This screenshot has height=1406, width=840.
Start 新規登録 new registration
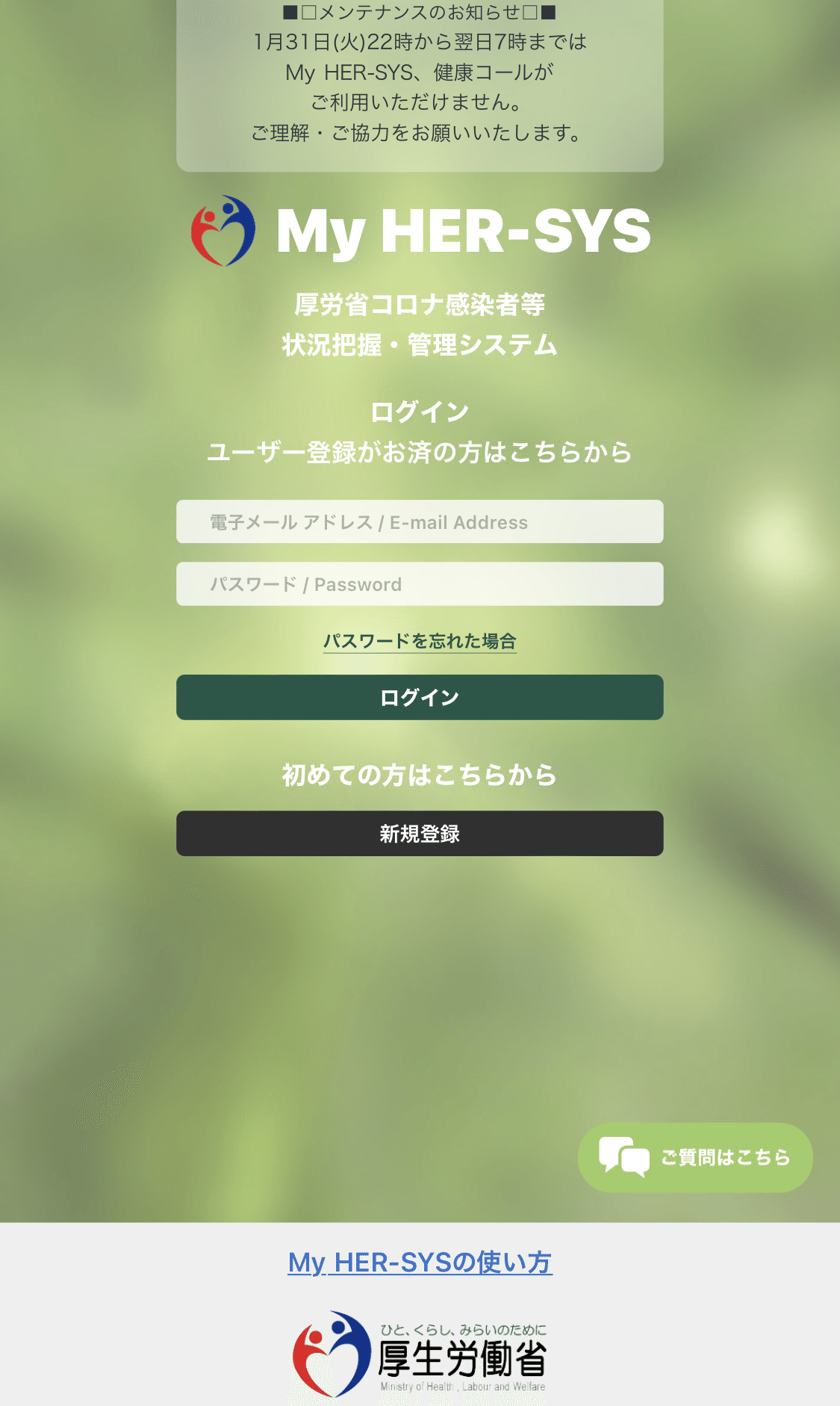pyautogui.click(x=420, y=833)
